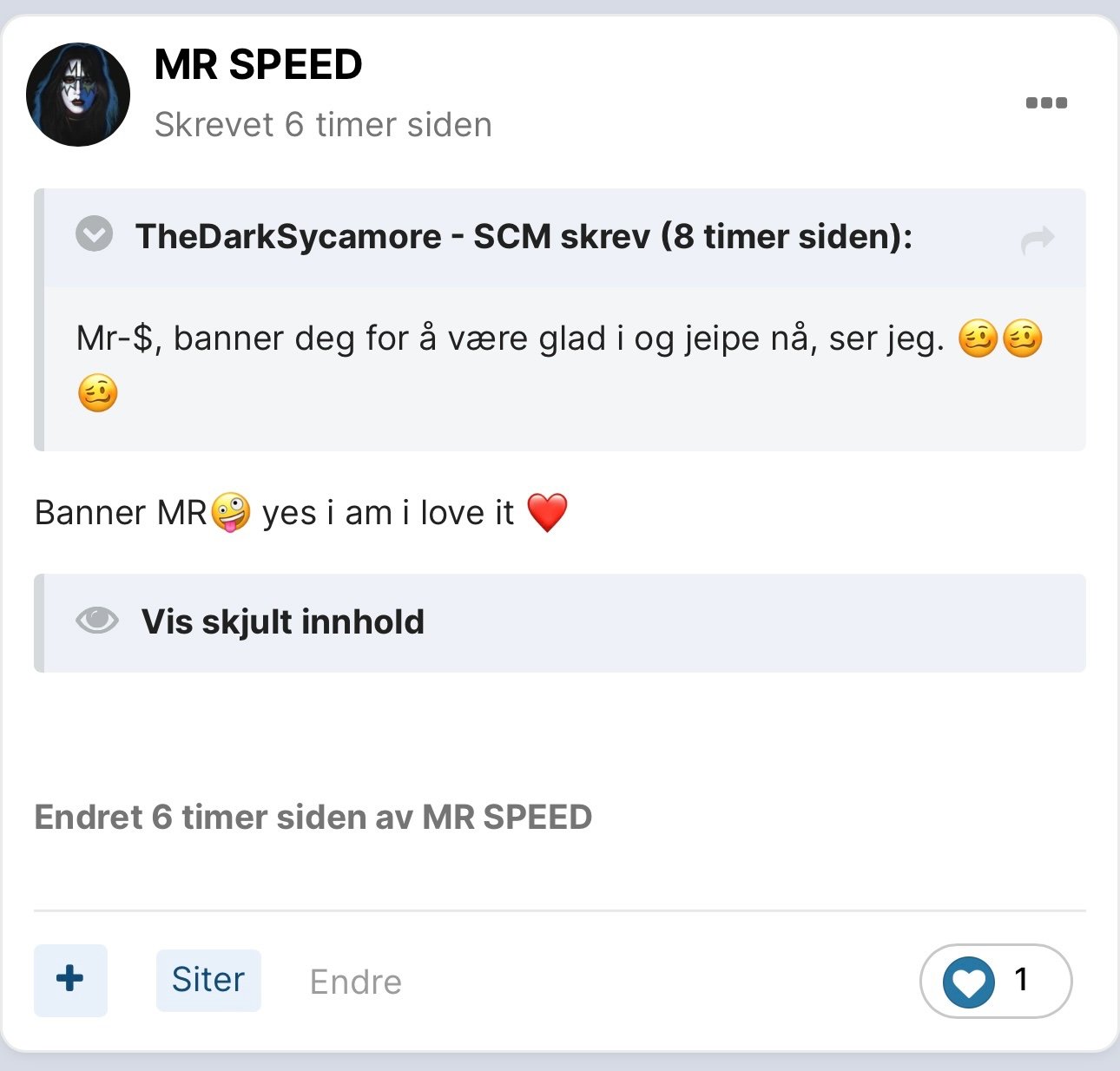Expand Vis skjult innhold

pyautogui.click(x=282, y=622)
